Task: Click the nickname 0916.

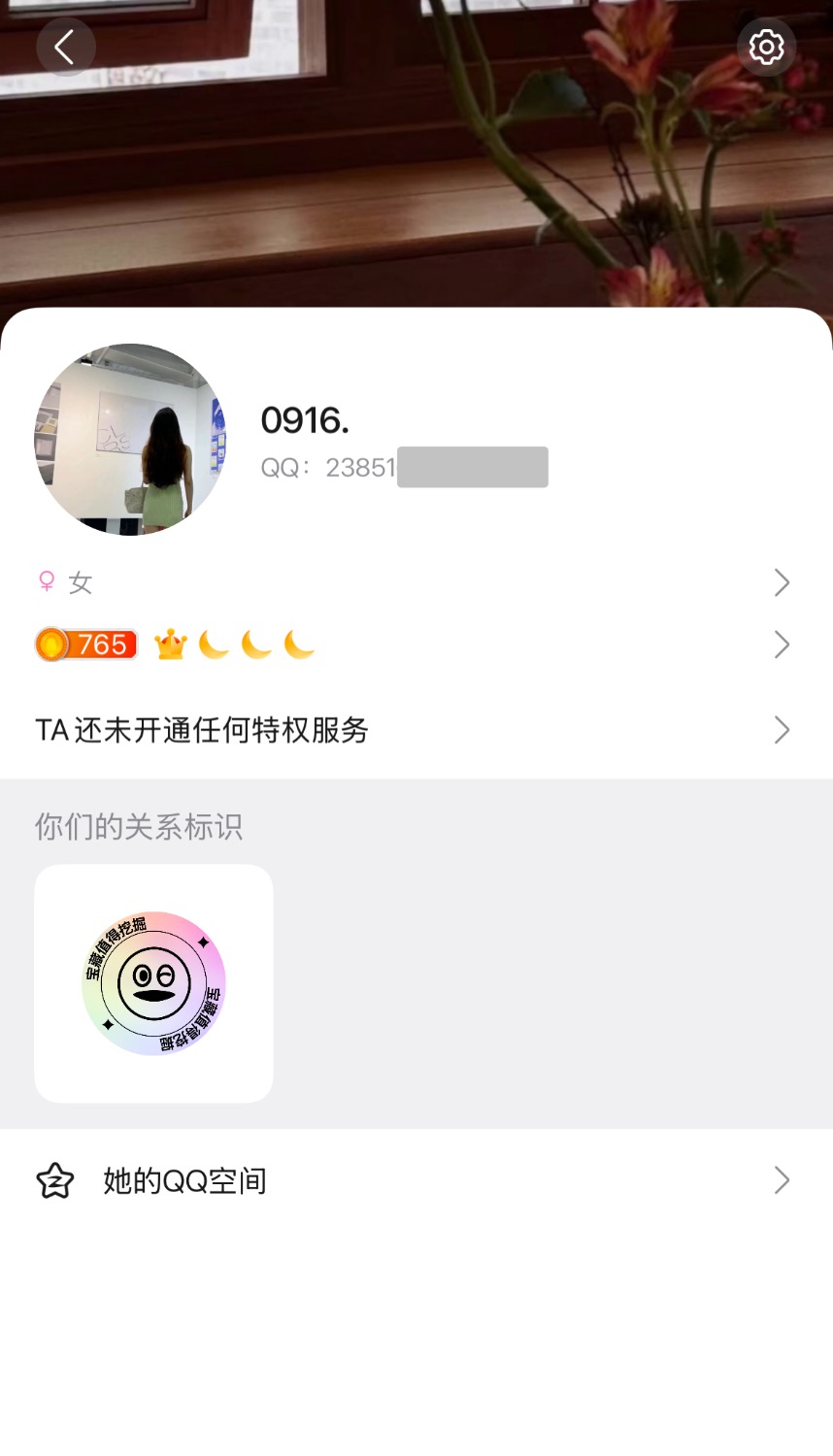Action: coord(305,420)
